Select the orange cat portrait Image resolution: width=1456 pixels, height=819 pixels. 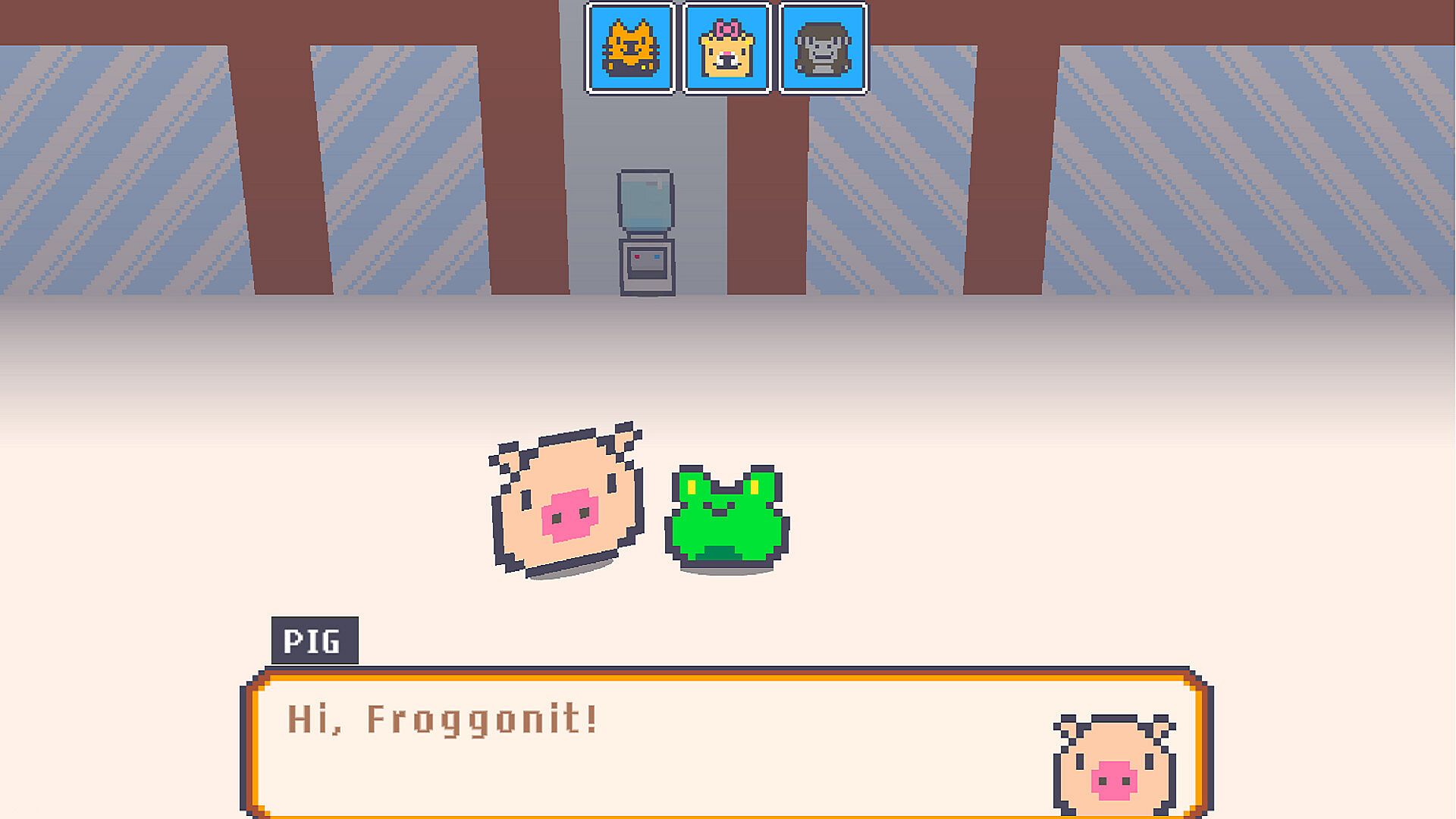click(x=629, y=49)
